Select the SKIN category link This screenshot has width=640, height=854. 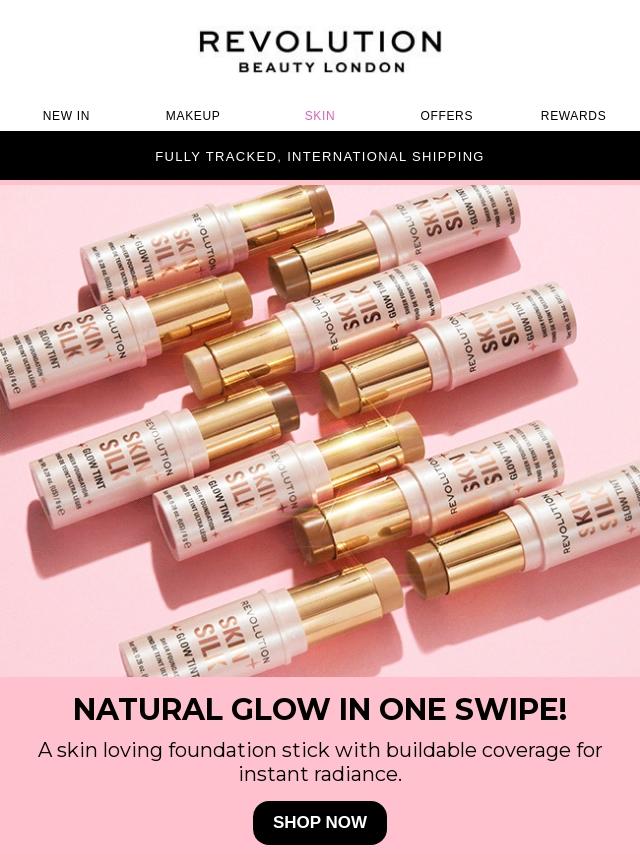click(320, 116)
